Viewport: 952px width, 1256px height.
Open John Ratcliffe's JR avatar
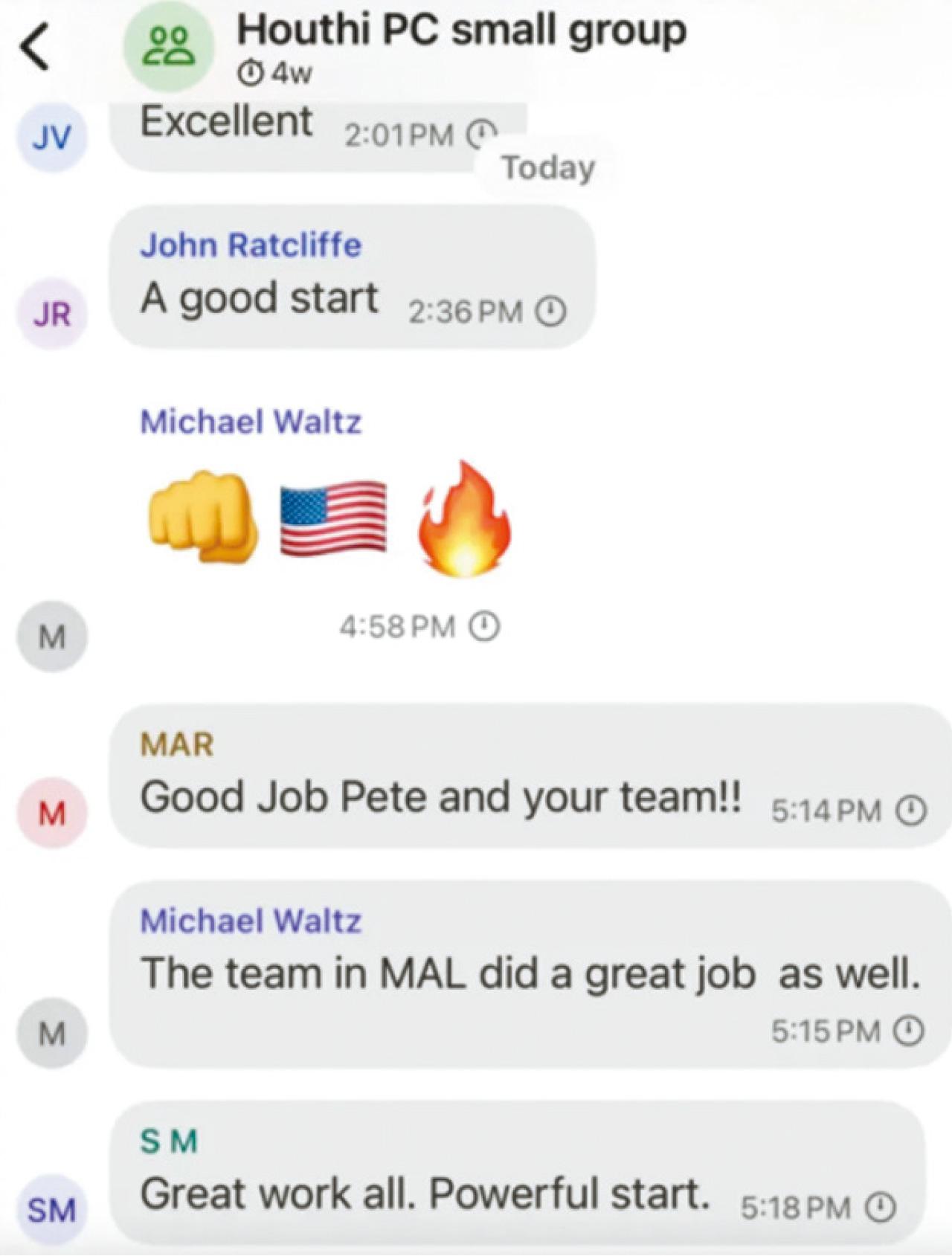coord(52,315)
